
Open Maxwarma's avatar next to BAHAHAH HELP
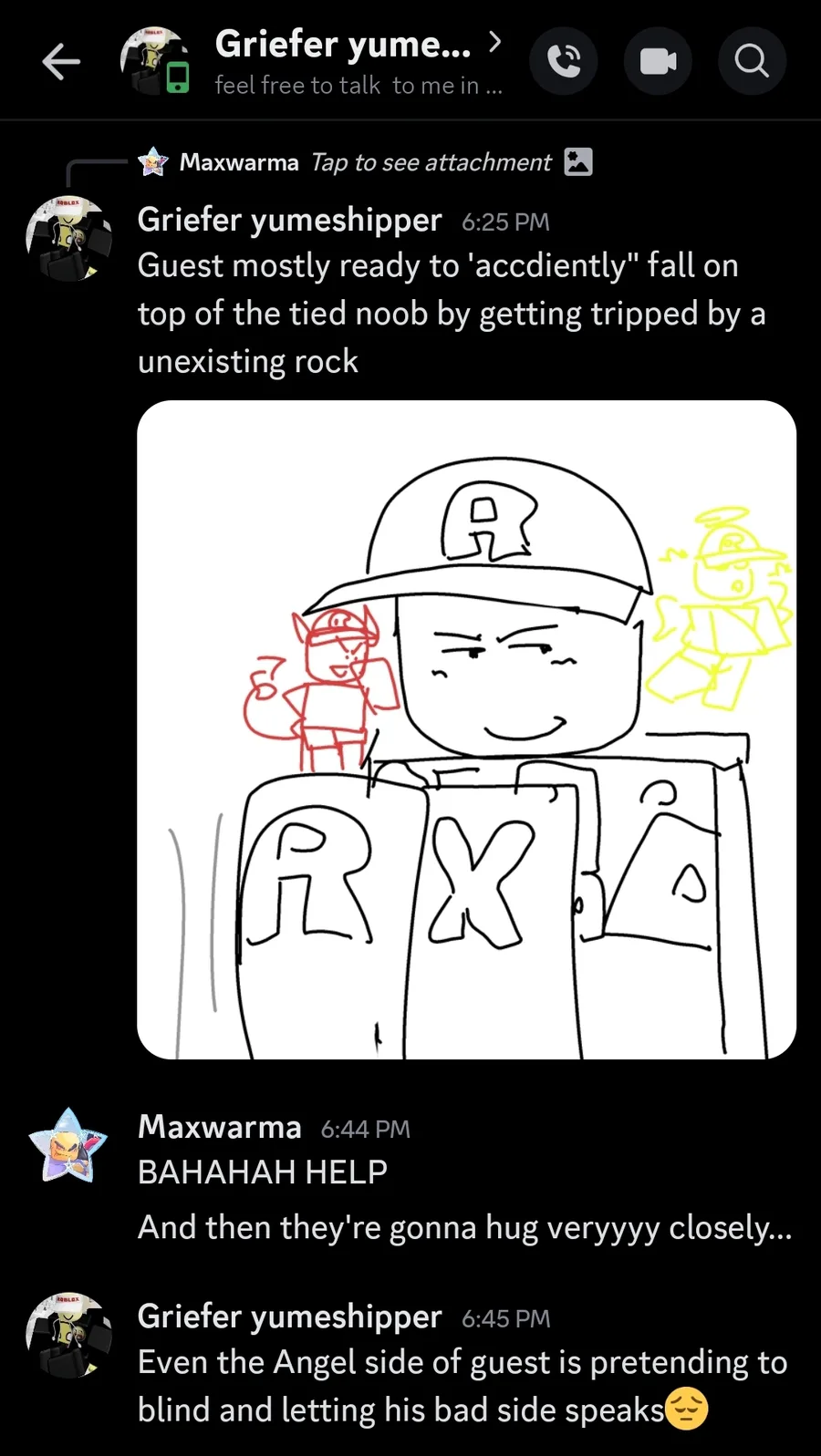pos(68,1146)
